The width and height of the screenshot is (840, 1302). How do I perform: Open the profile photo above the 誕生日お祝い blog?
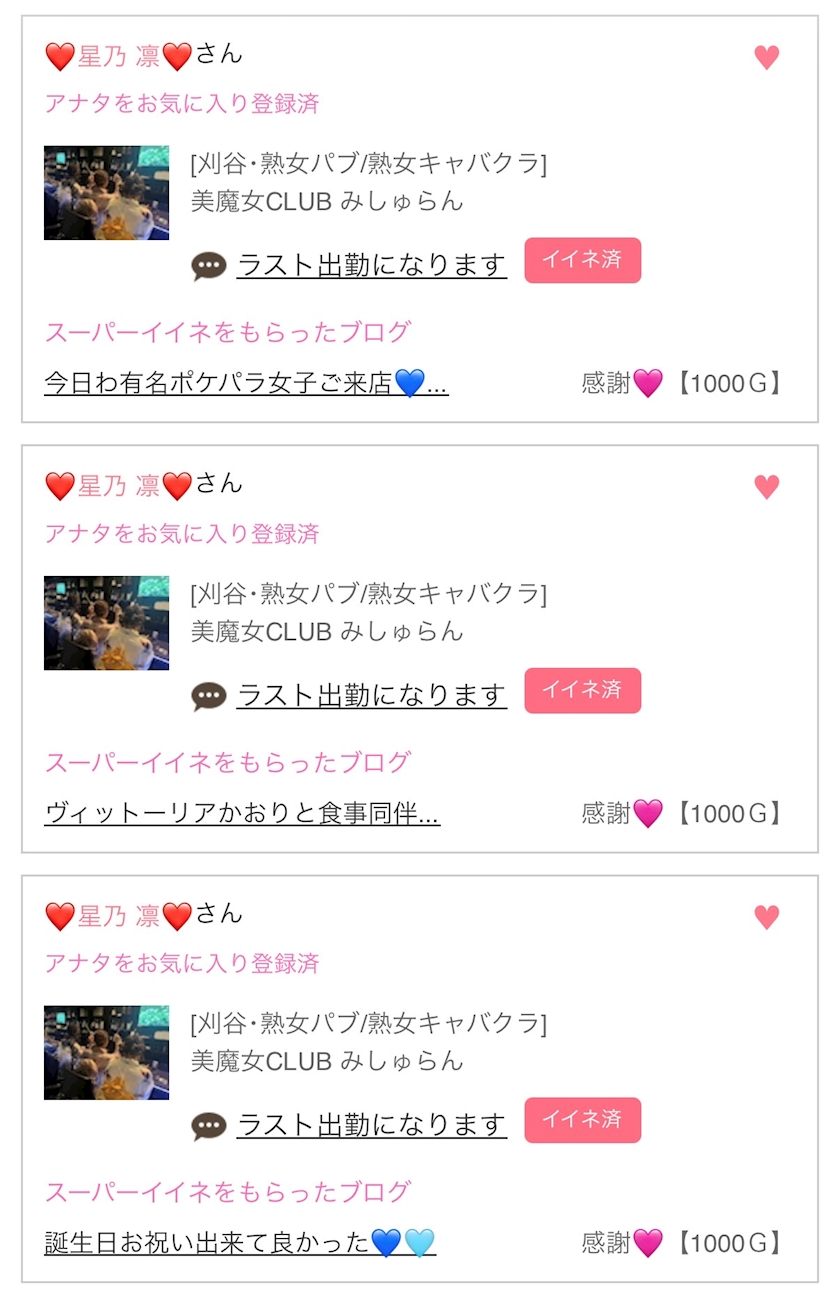pyautogui.click(x=106, y=1053)
